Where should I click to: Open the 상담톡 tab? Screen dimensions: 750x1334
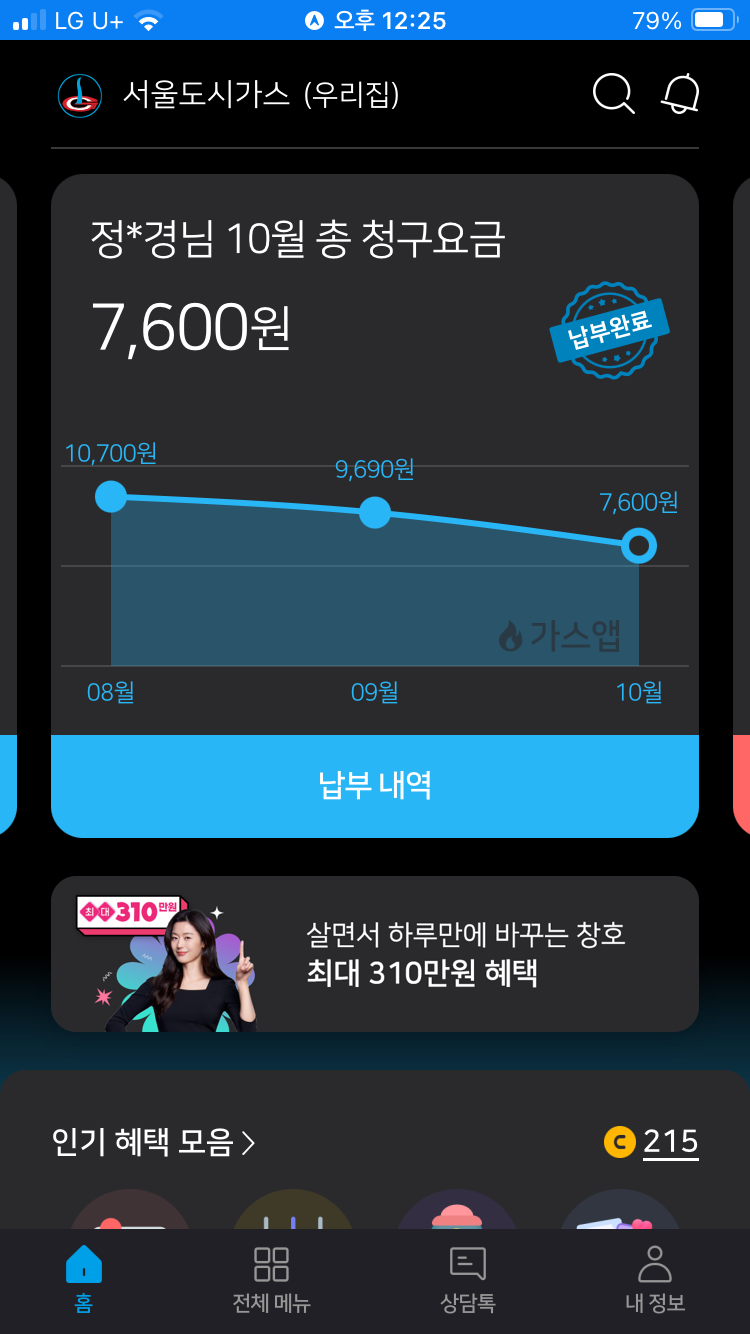[468, 1279]
